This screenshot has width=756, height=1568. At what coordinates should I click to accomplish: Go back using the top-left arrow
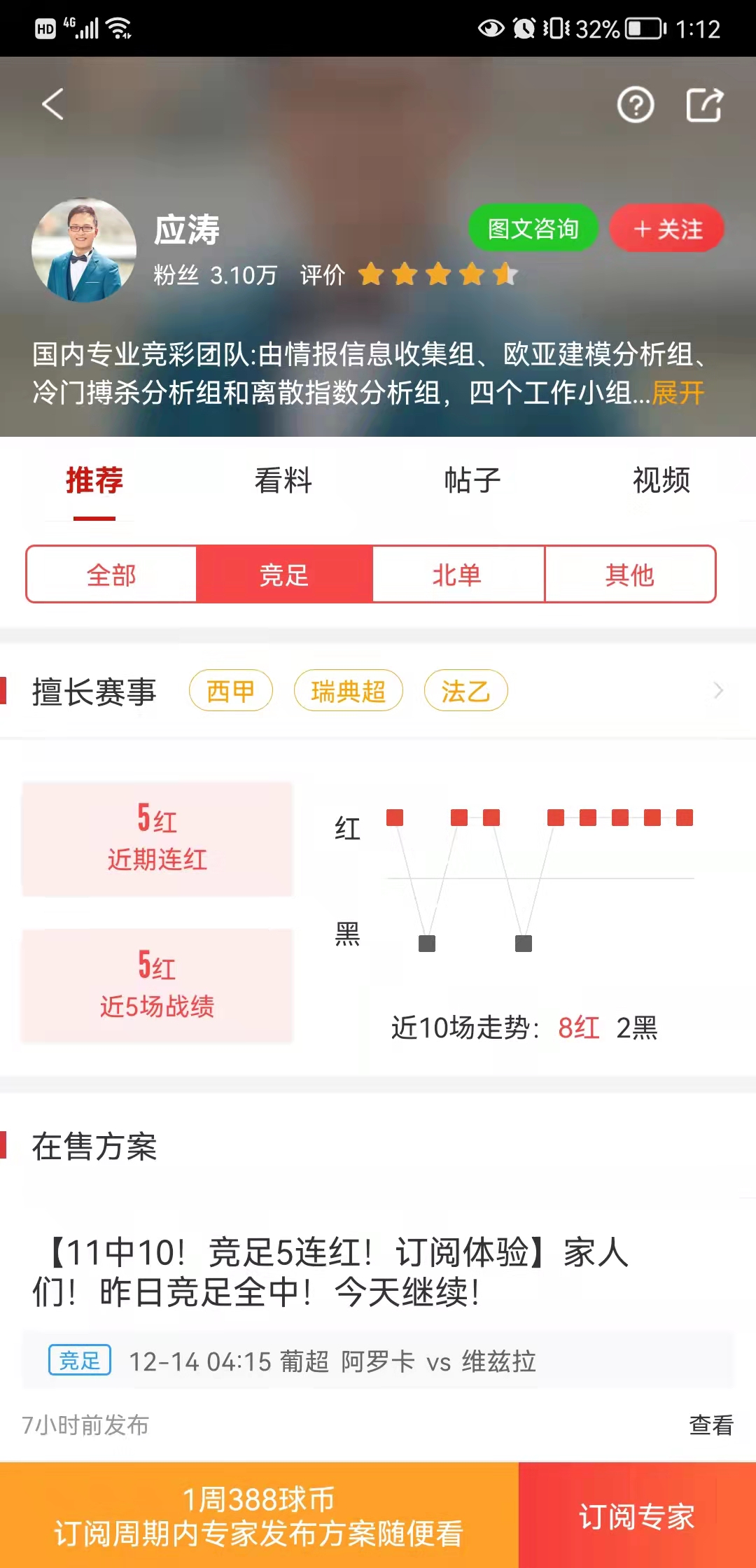click(x=53, y=105)
